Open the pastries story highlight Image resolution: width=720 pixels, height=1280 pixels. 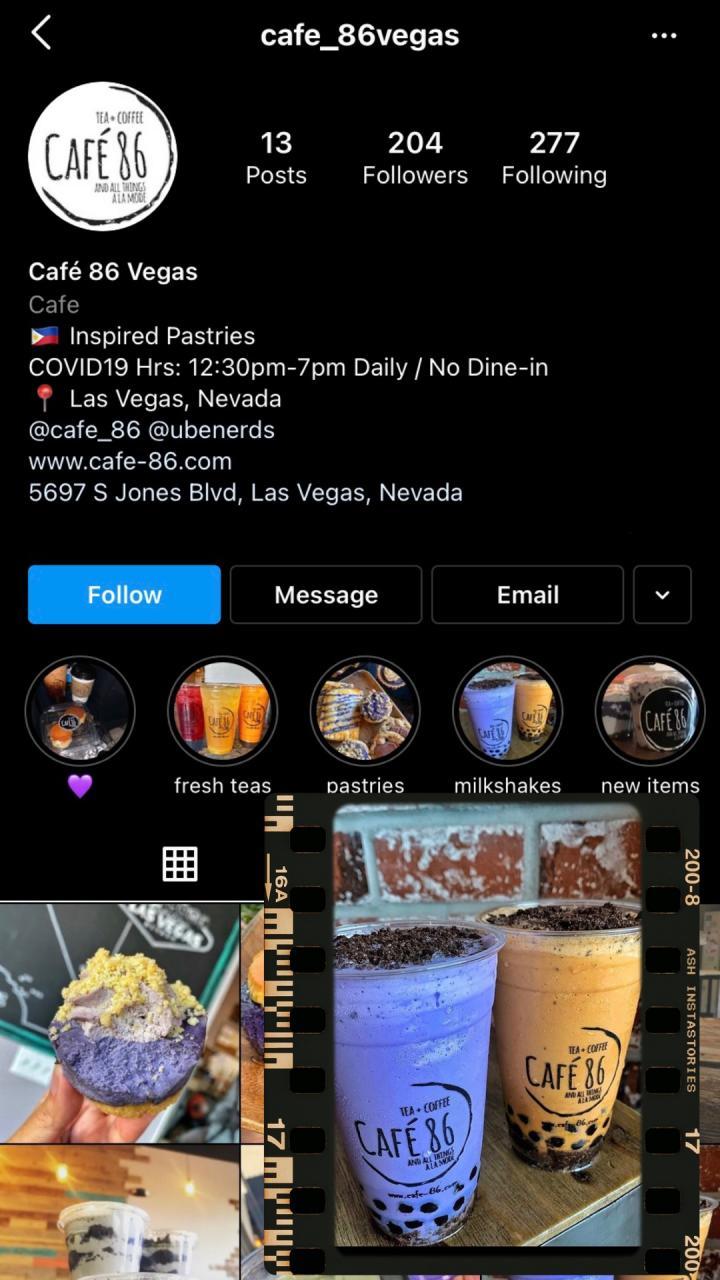pyautogui.click(x=365, y=711)
